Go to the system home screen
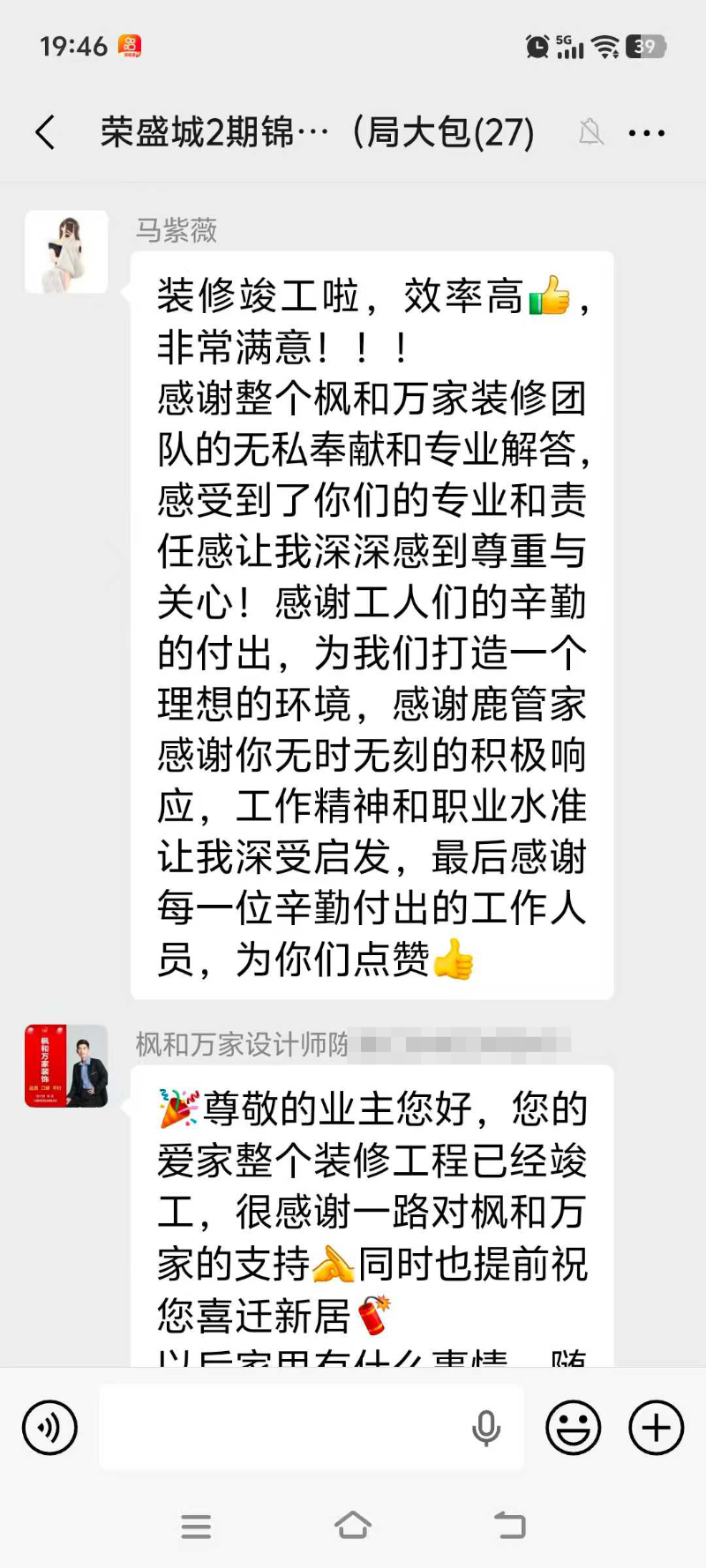Screen dimensions: 706x1568 (353, 1525)
